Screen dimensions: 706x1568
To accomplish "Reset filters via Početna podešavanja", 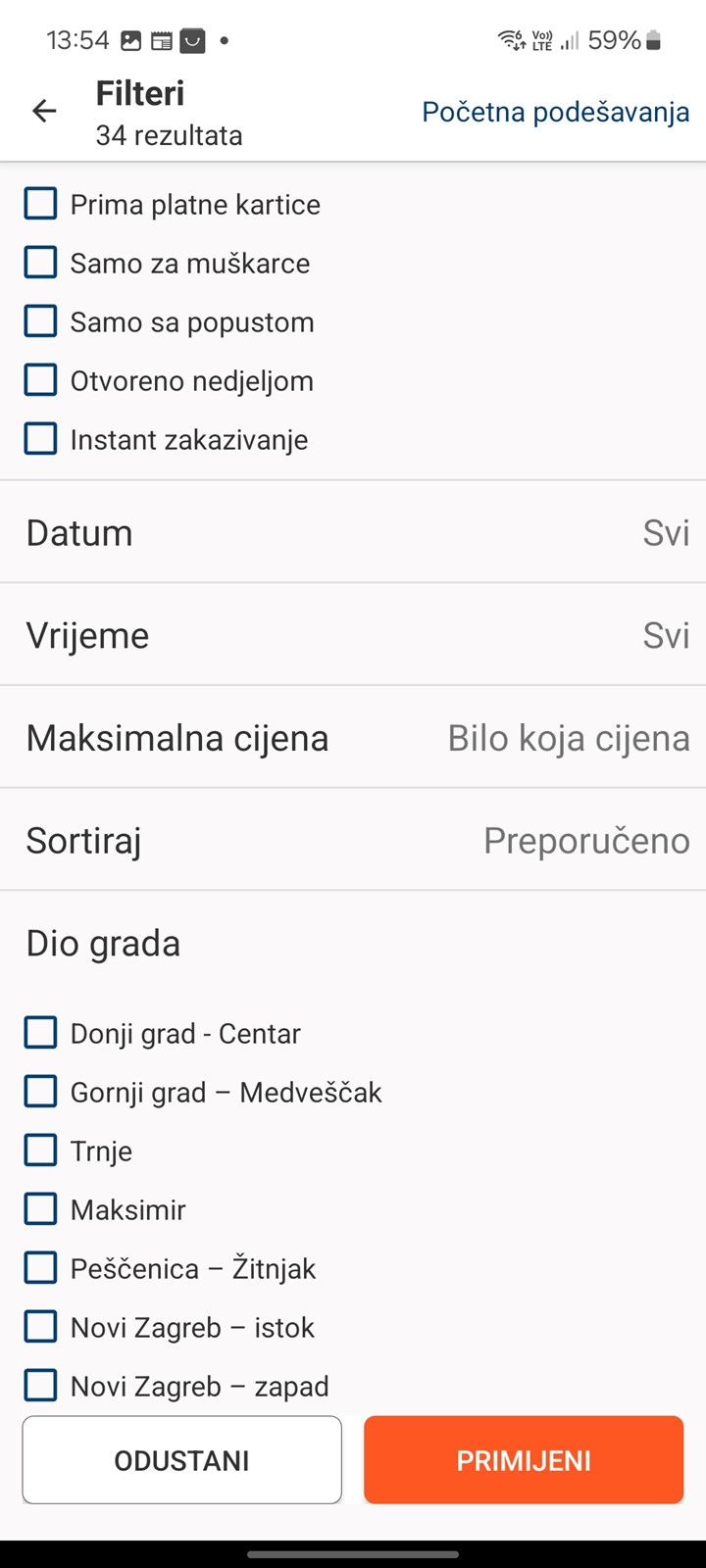I will (555, 112).
